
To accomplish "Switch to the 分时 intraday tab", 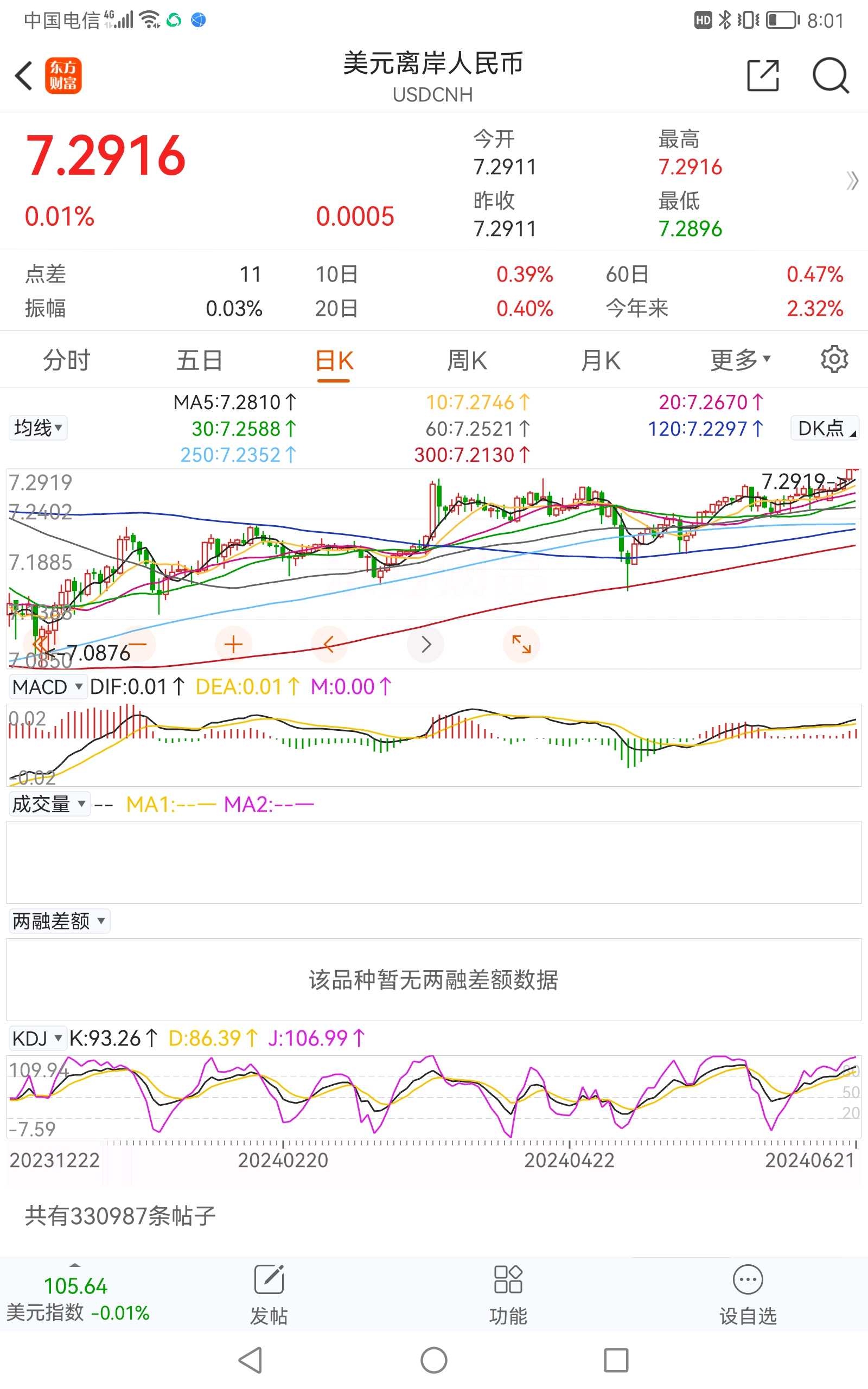I will [x=65, y=360].
